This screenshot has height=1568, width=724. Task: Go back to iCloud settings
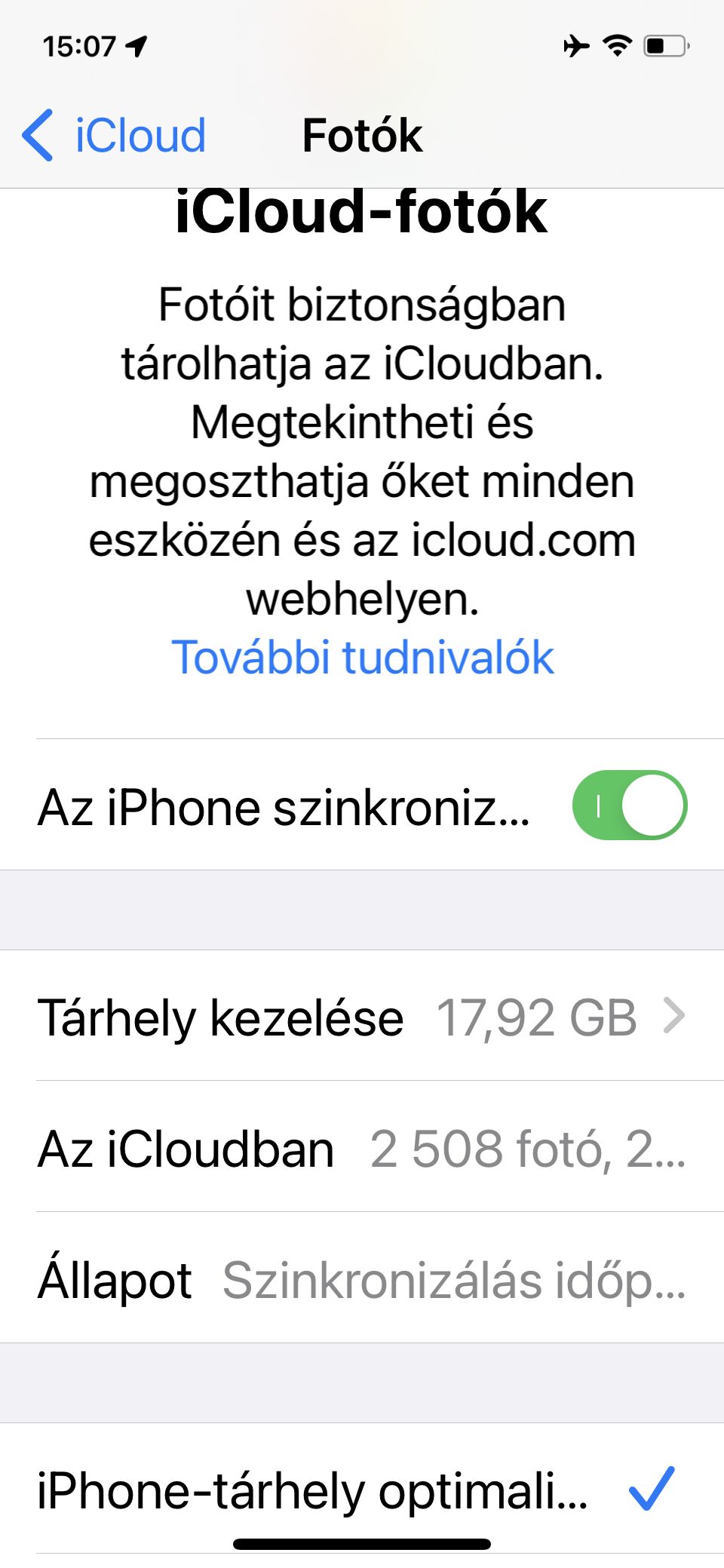pyautogui.click(x=115, y=136)
